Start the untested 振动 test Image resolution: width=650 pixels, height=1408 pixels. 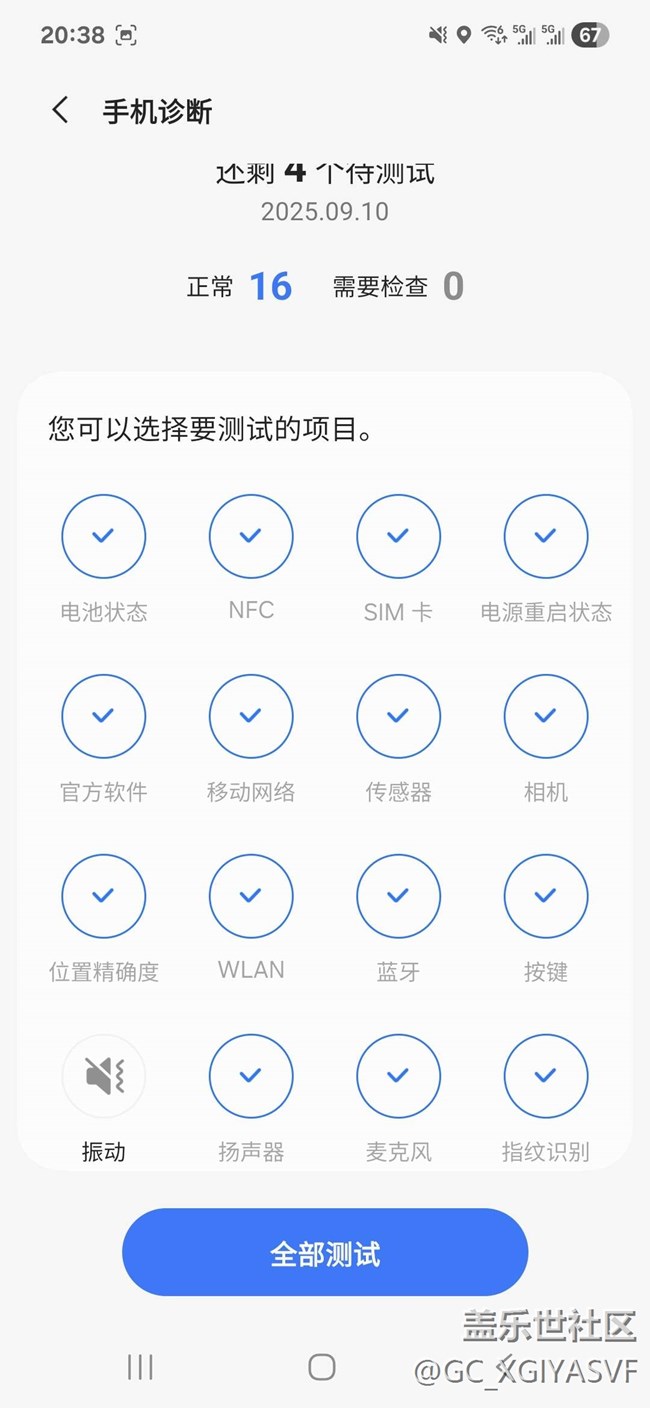click(104, 1076)
